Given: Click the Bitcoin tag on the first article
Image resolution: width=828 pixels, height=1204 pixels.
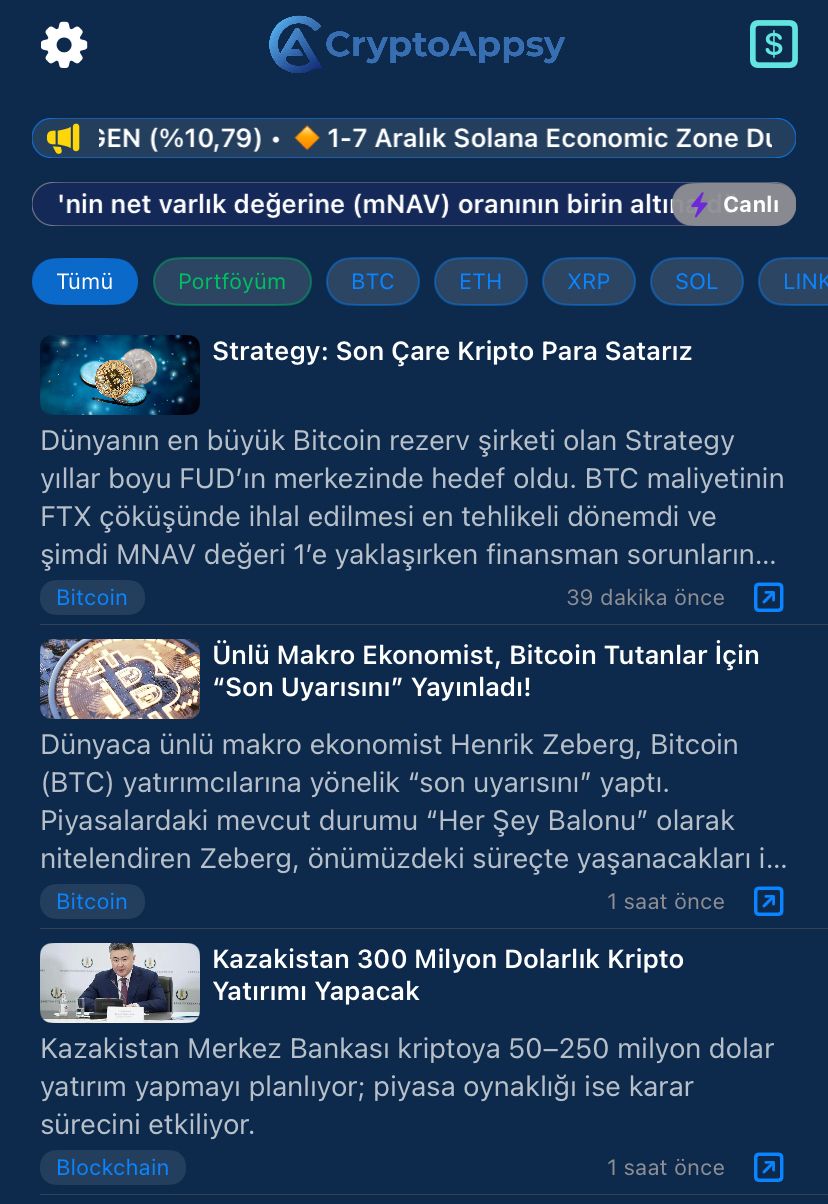Looking at the screenshot, I should tap(92, 597).
